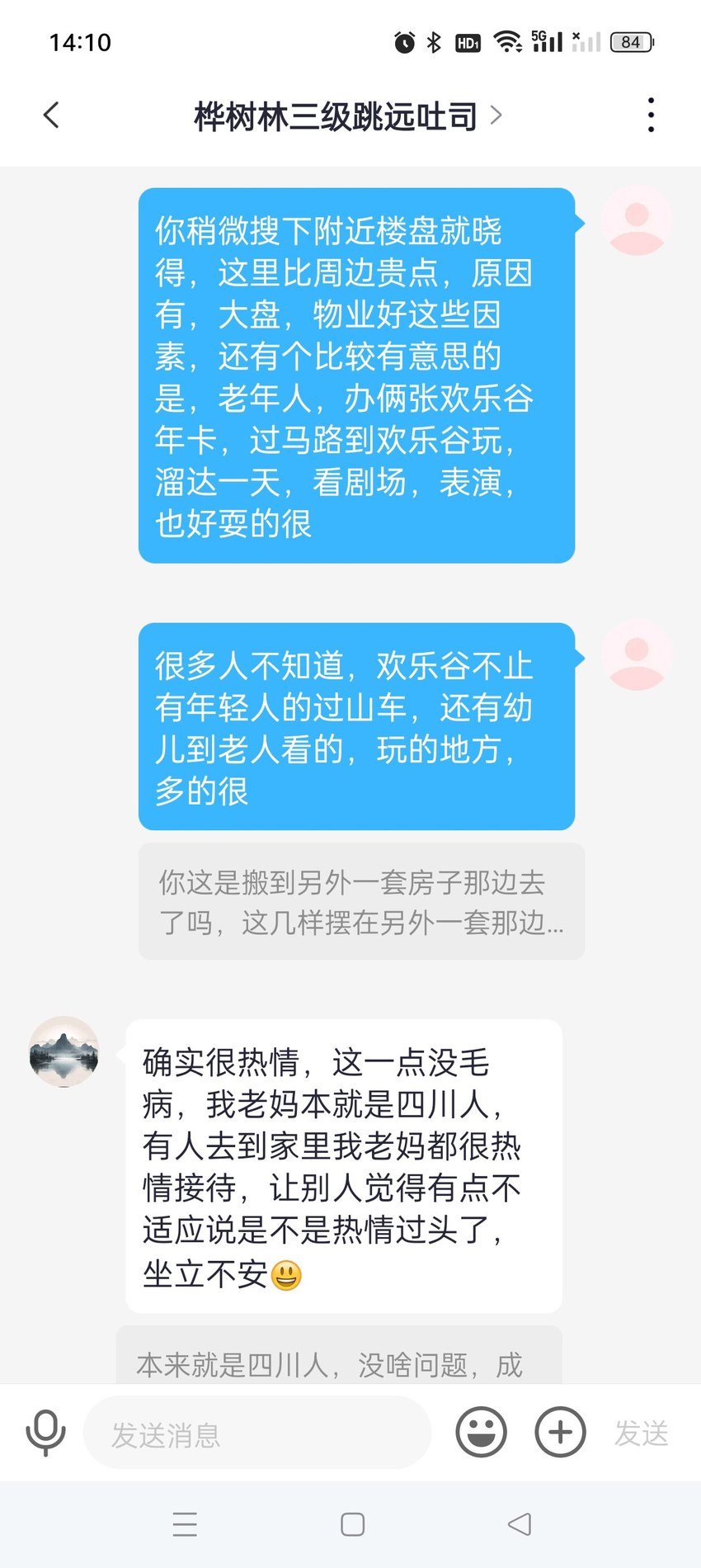Type in the 发送消息 field
Viewport: 701px width, 1568px height.
[x=257, y=1433]
